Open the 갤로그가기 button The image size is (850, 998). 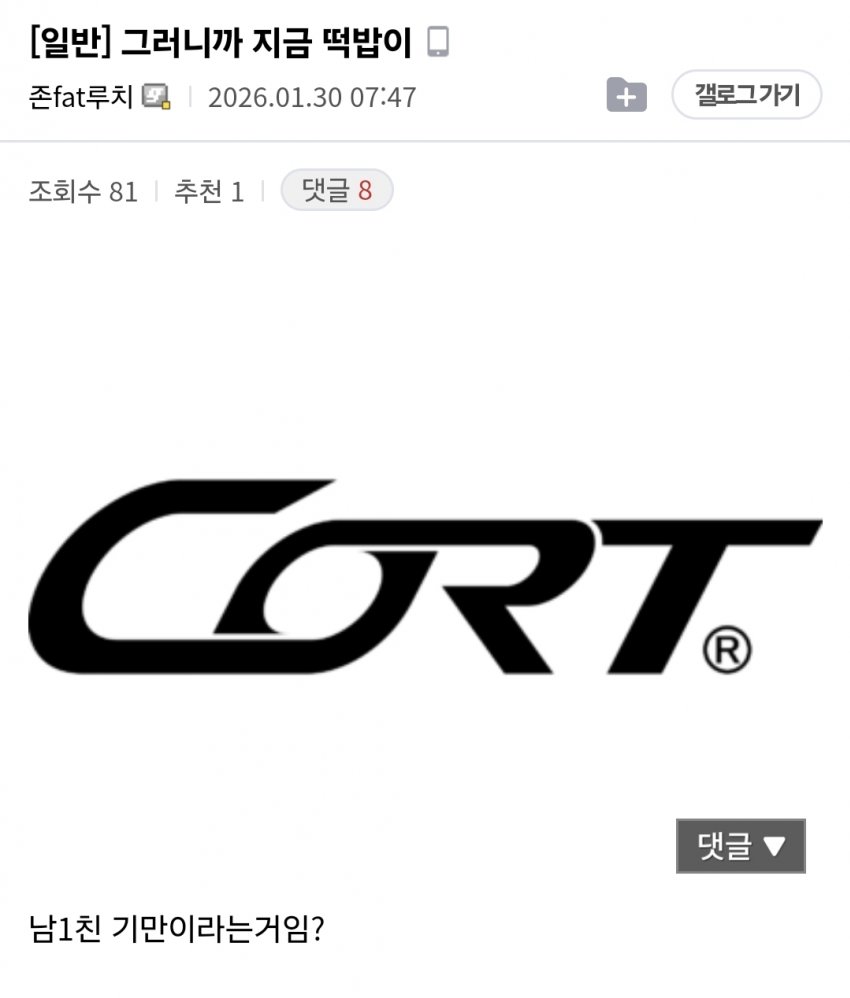click(746, 96)
